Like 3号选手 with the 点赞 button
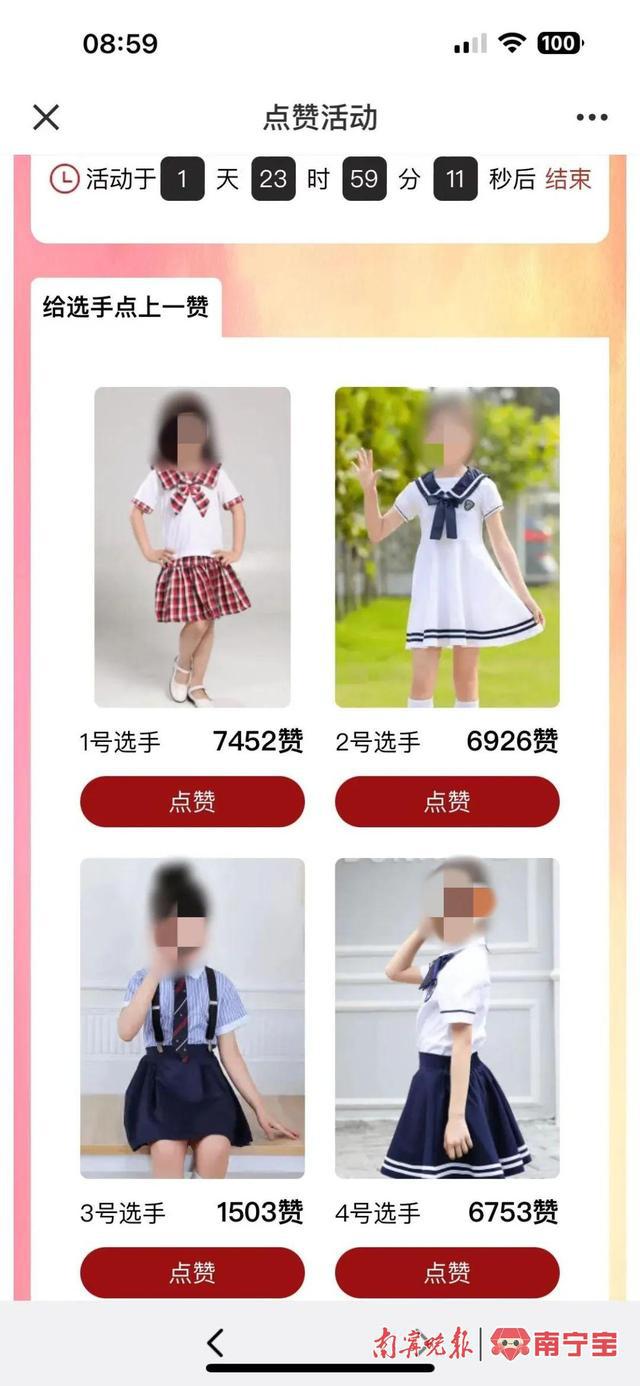 coord(192,1272)
